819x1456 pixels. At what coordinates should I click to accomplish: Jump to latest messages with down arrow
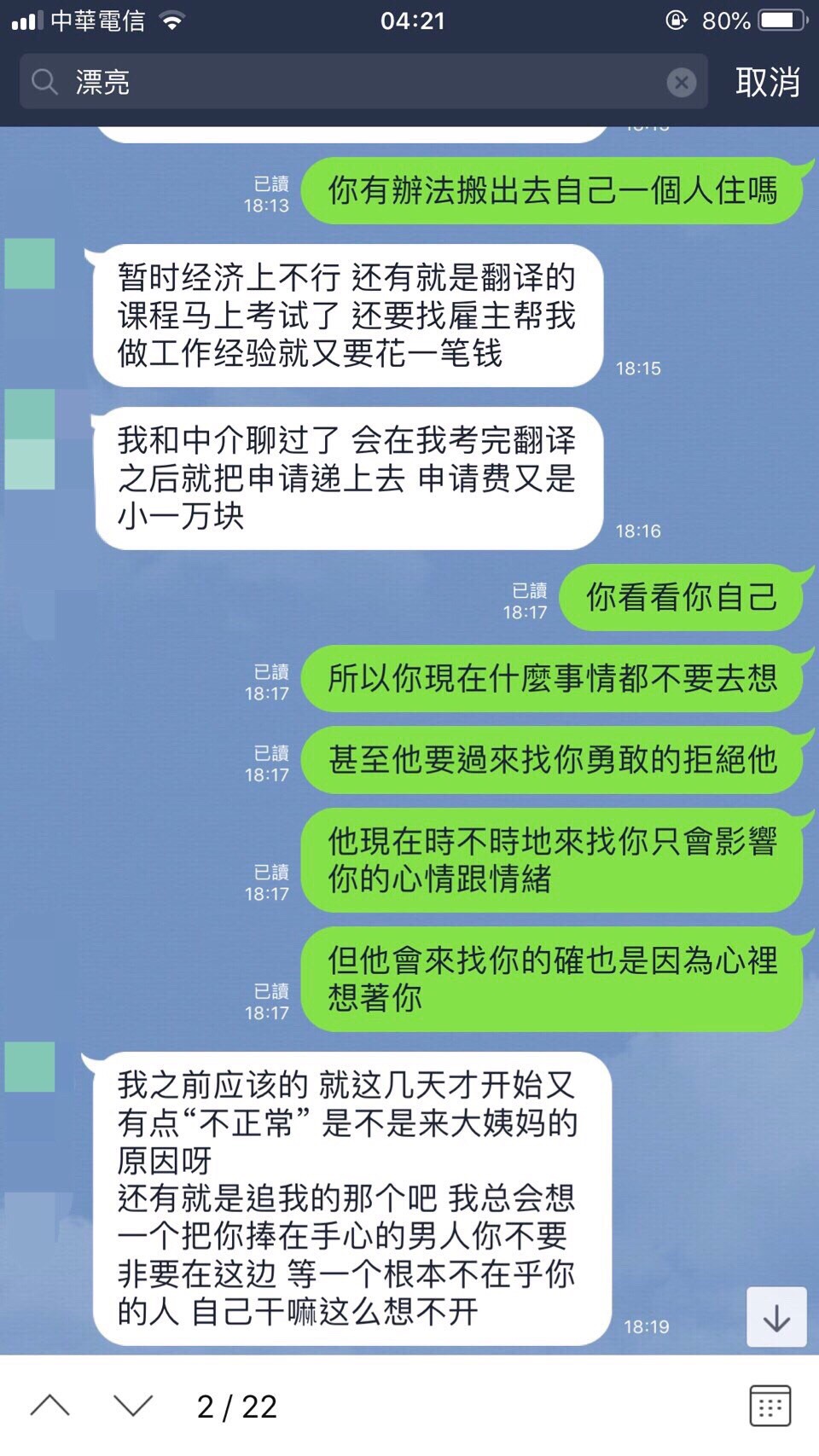click(x=776, y=1318)
